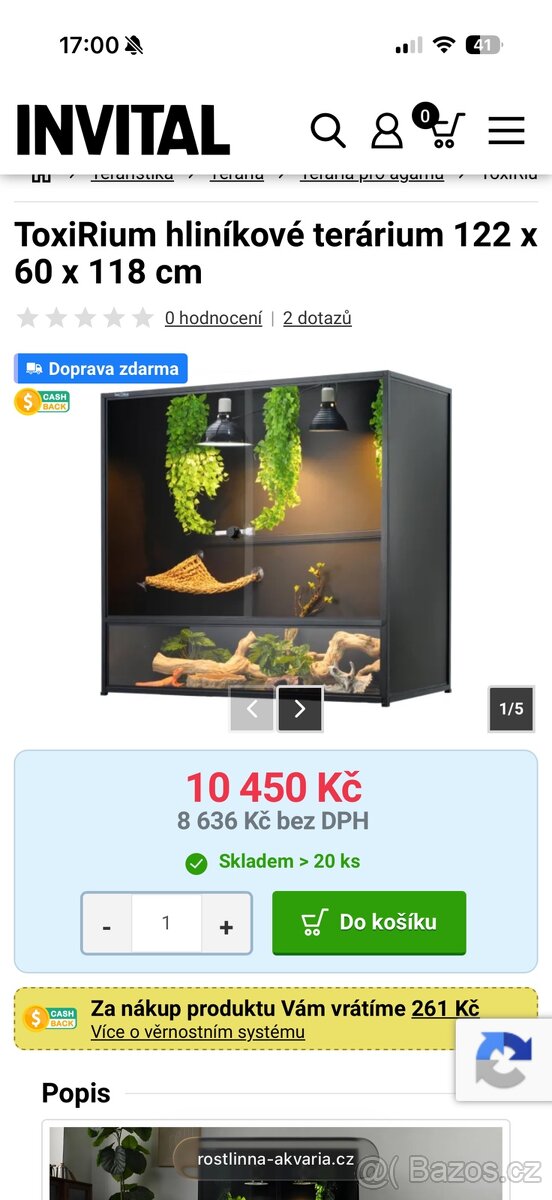Open the 2 dotazů questions link
Viewport: 552px width, 1200px height.
point(317,318)
